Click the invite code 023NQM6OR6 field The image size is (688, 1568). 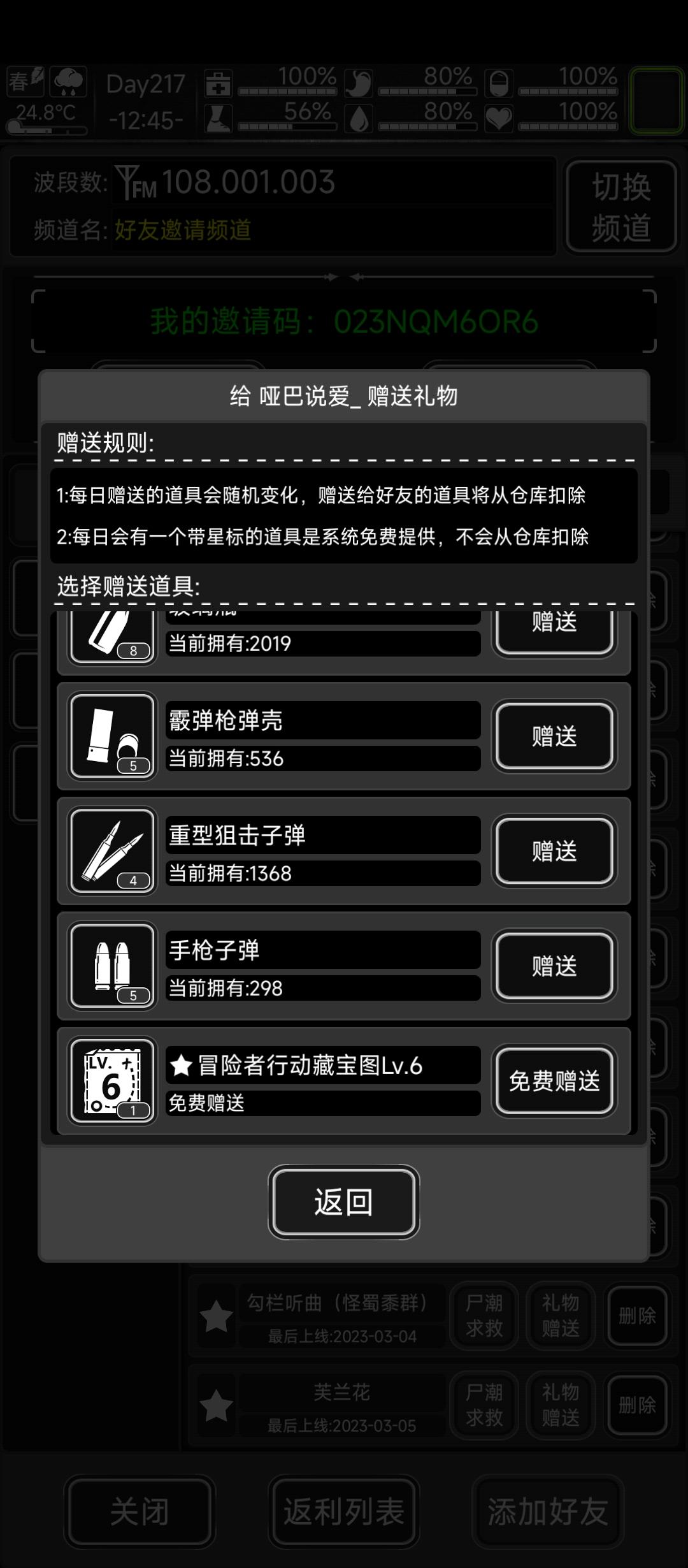344,323
